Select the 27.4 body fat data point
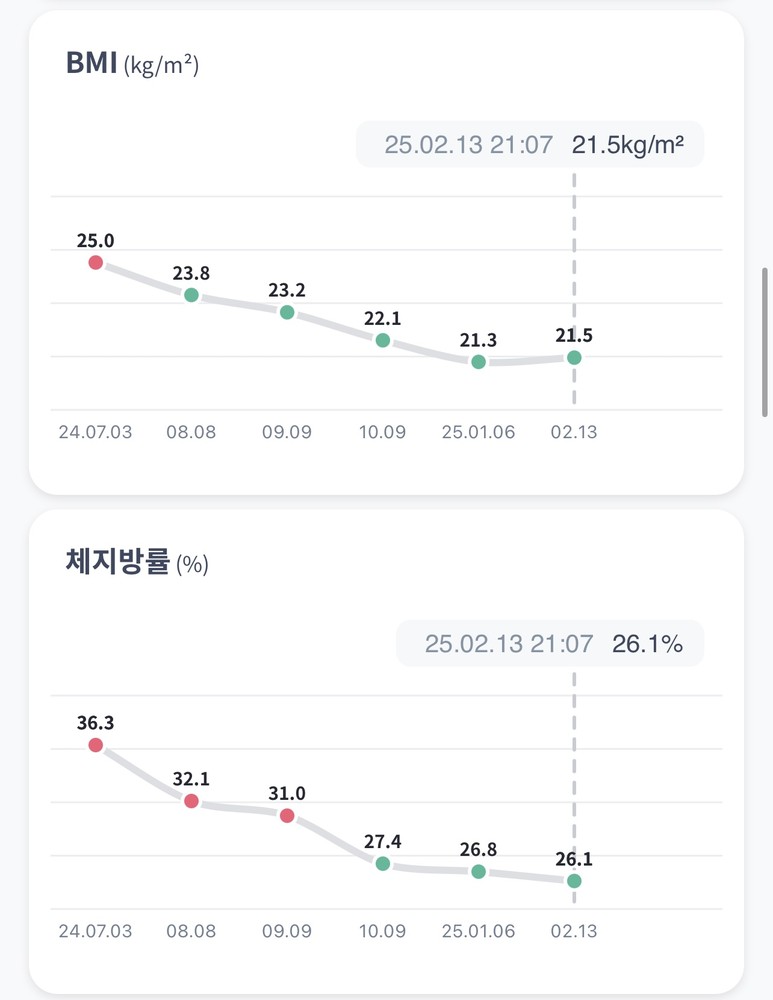The width and height of the screenshot is (773, 1000). [x=383, y=863]
